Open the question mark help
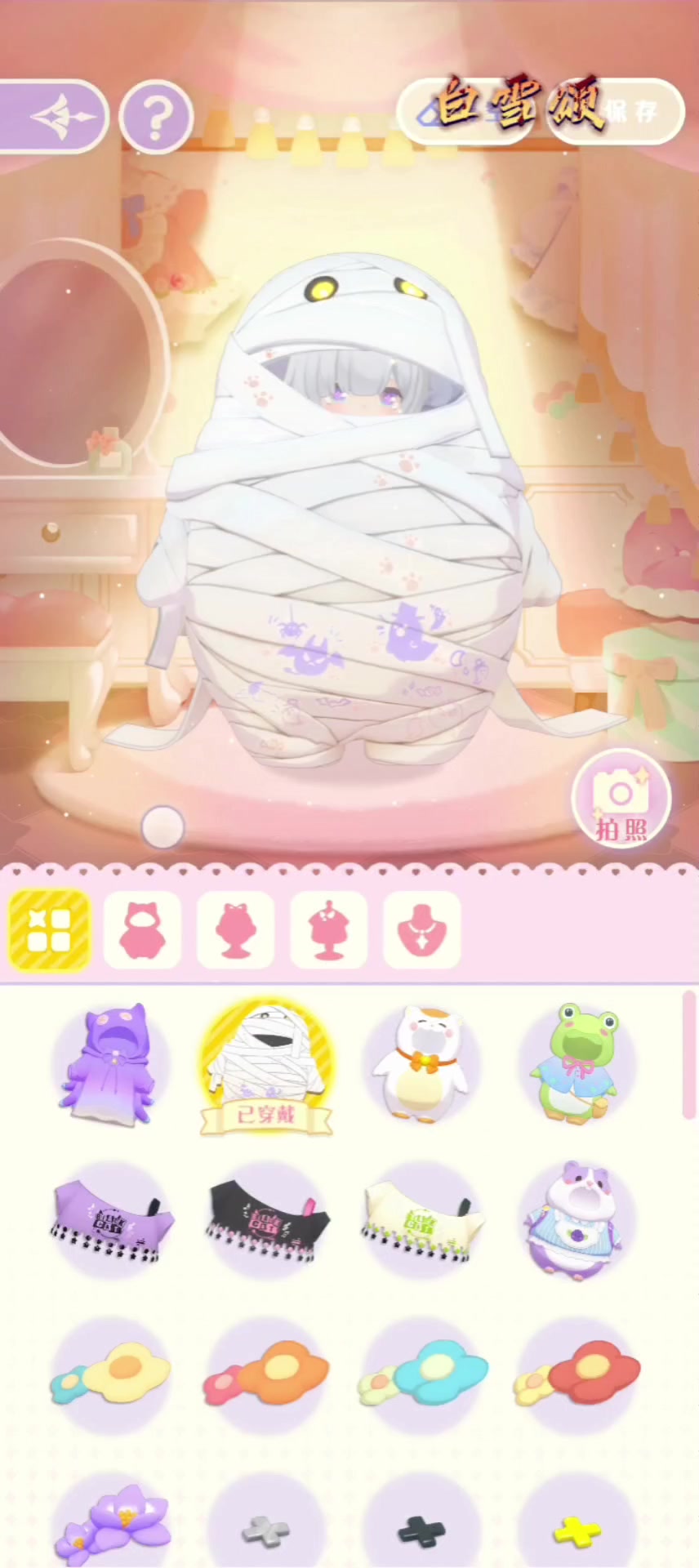The image size is (699, 1568). 156,118
